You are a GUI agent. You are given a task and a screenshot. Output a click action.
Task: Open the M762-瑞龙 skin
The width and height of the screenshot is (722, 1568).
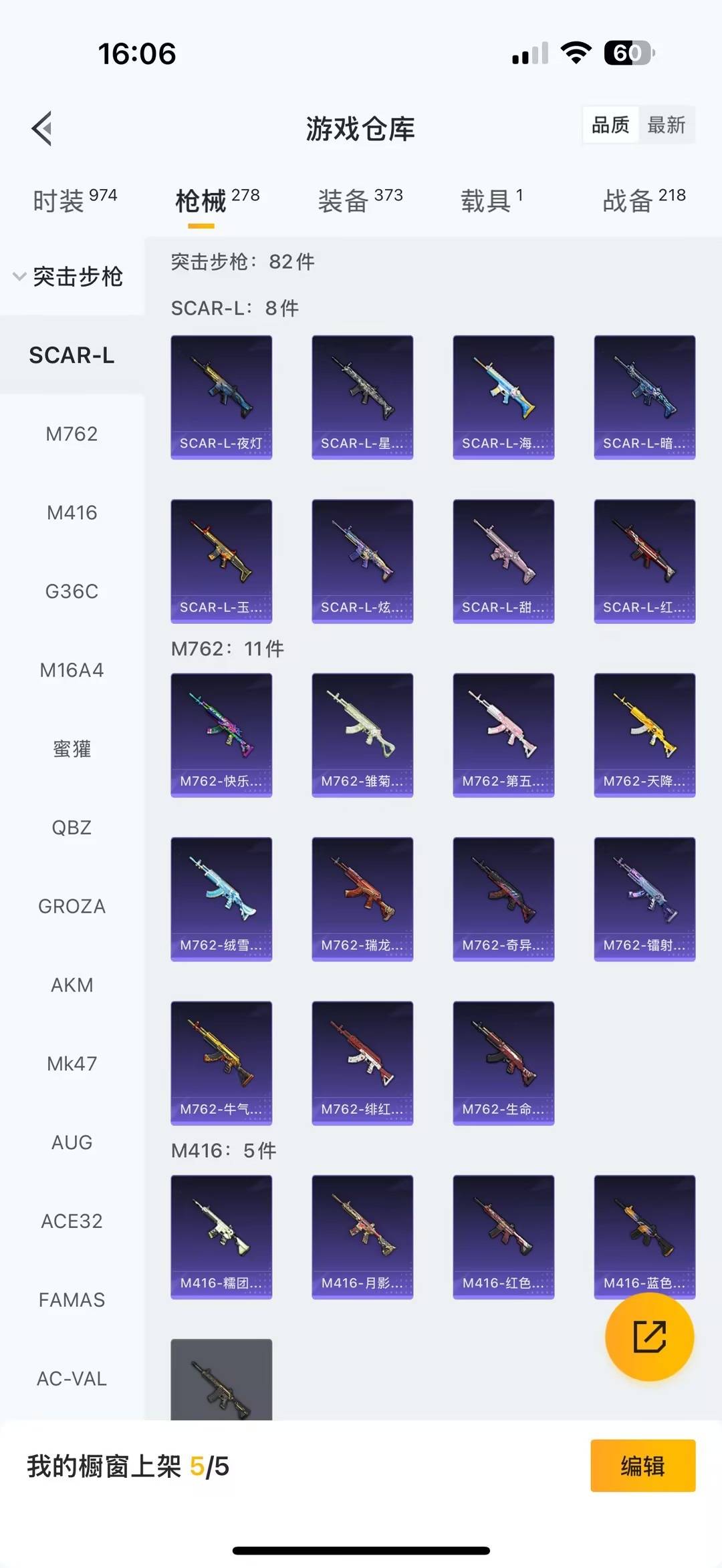[362, 899]
